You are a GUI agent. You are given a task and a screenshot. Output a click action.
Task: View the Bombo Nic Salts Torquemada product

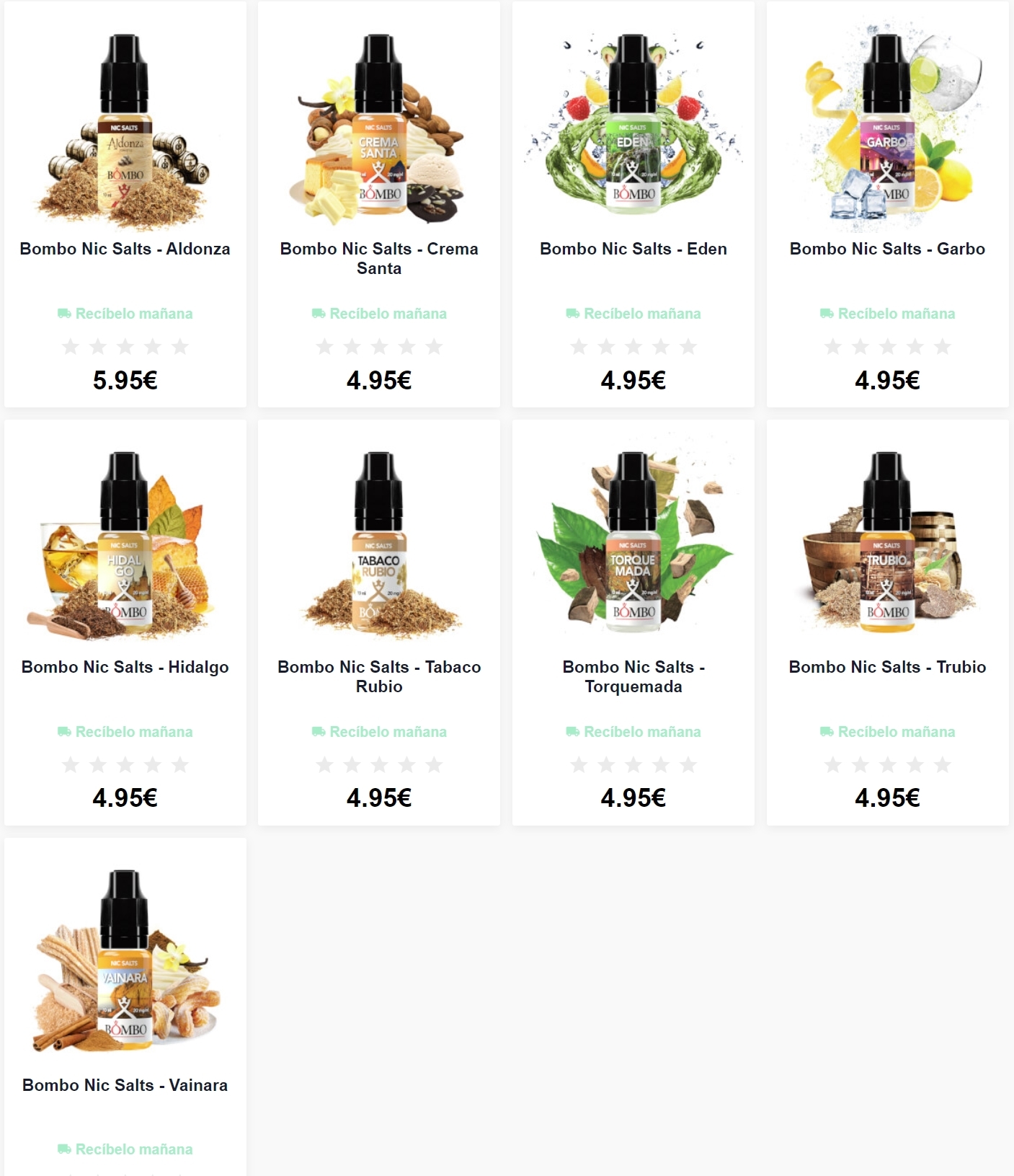point(633,676)
